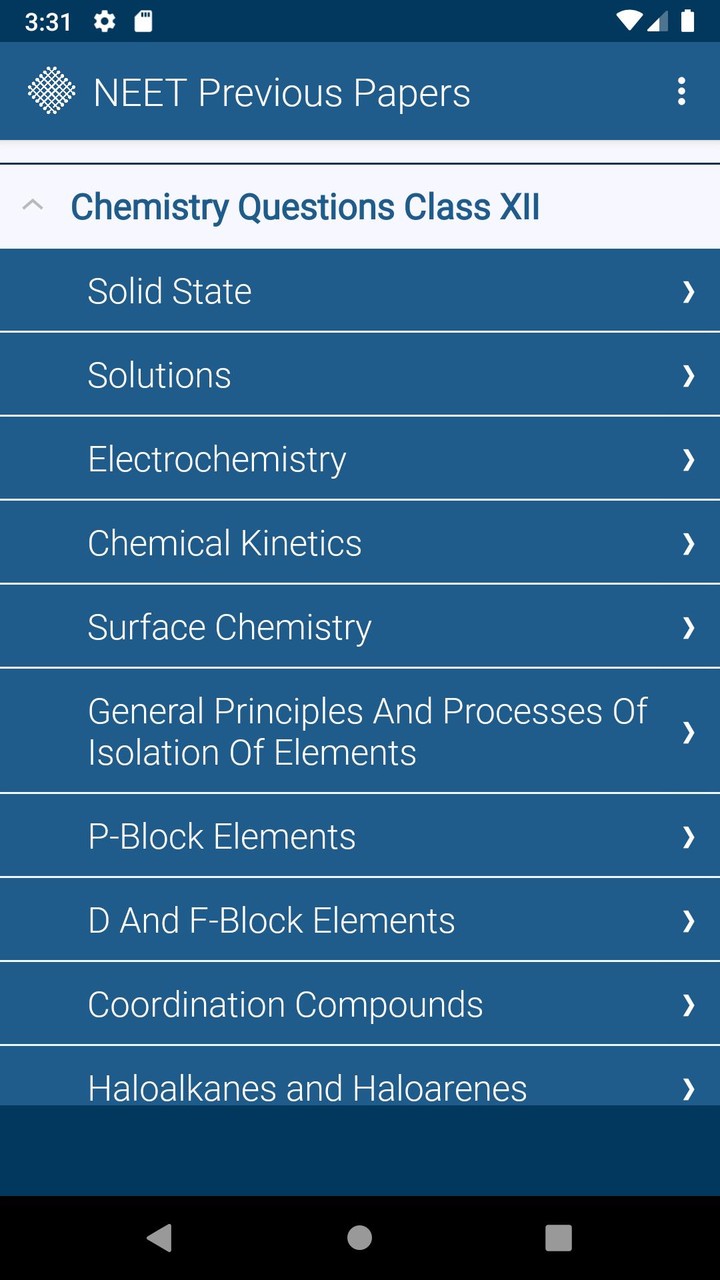Select D And F-Block Elements
The height and width of the screenshot is (1280, 720).
pyautogui.click(x=360, y=920)
